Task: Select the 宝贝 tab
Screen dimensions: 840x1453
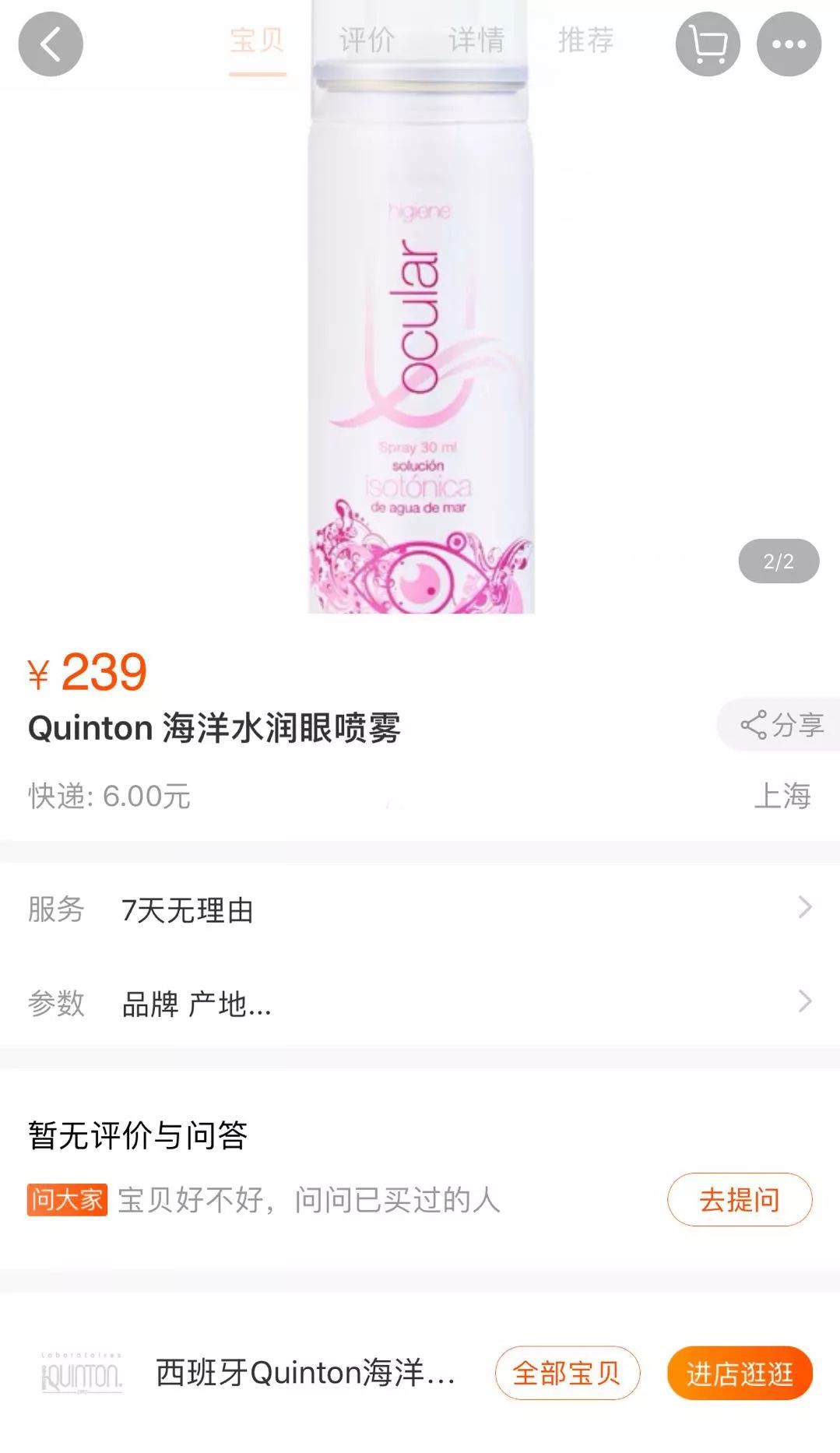Action: (255, 43)
